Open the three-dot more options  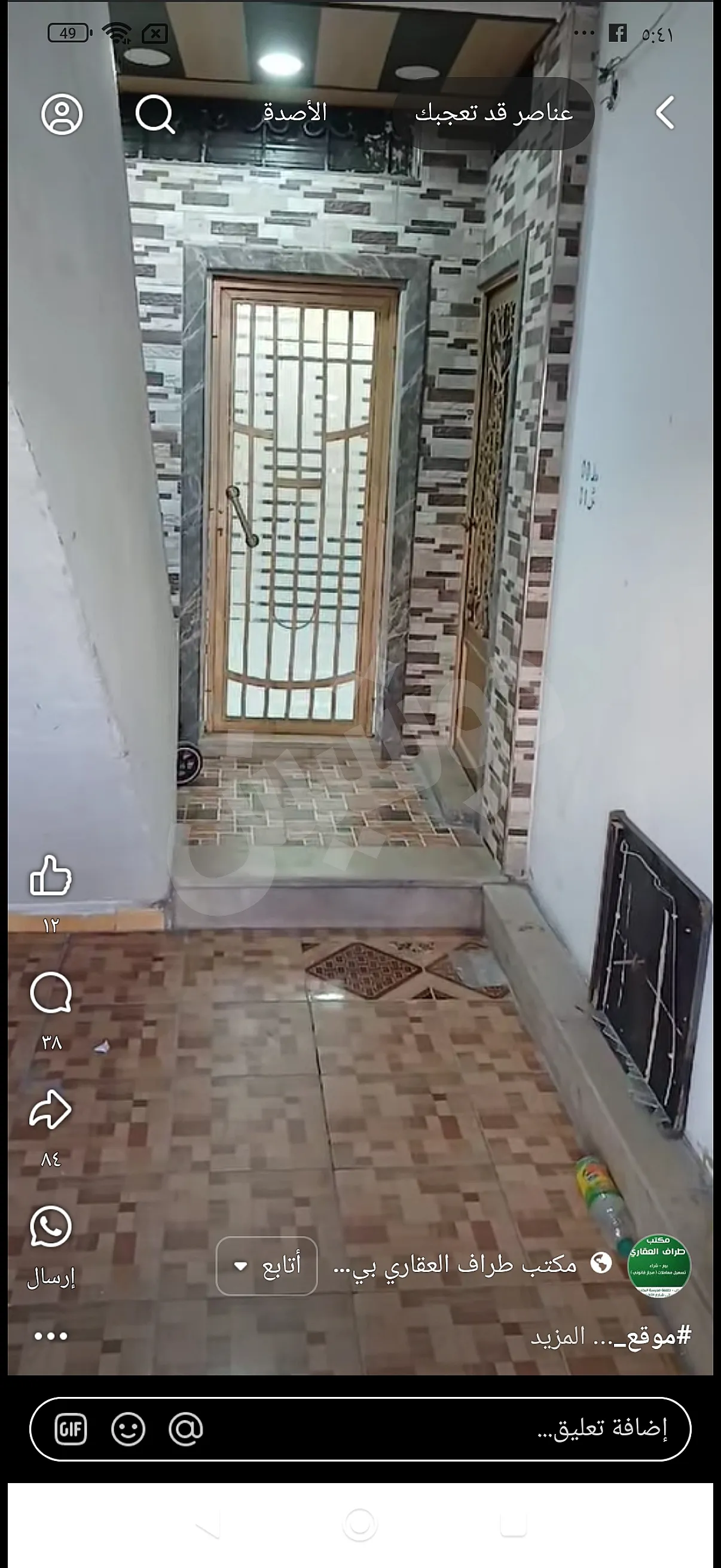pyautogui.click(x=50, y=1337)
